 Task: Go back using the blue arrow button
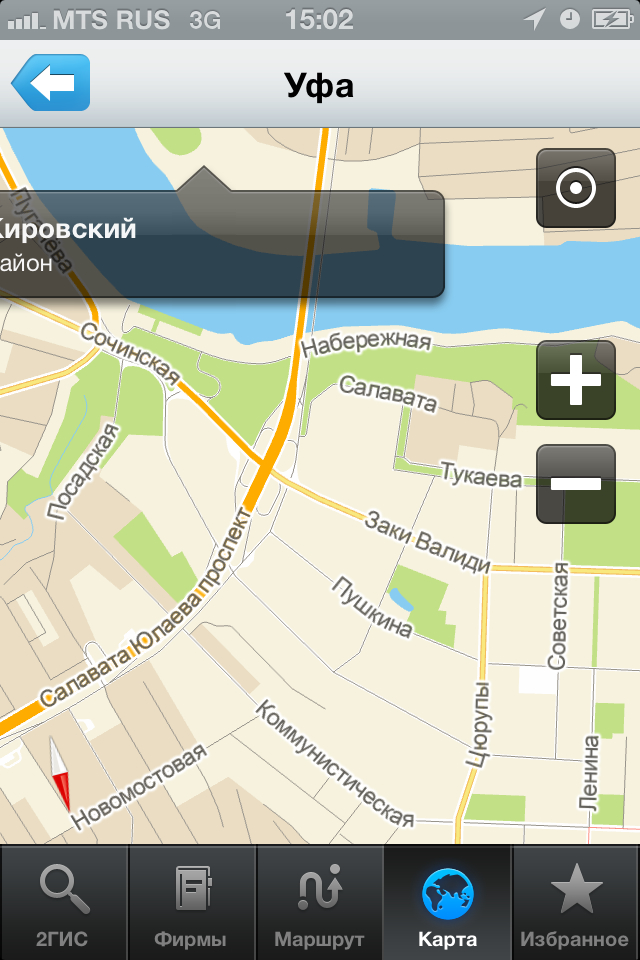51,83
